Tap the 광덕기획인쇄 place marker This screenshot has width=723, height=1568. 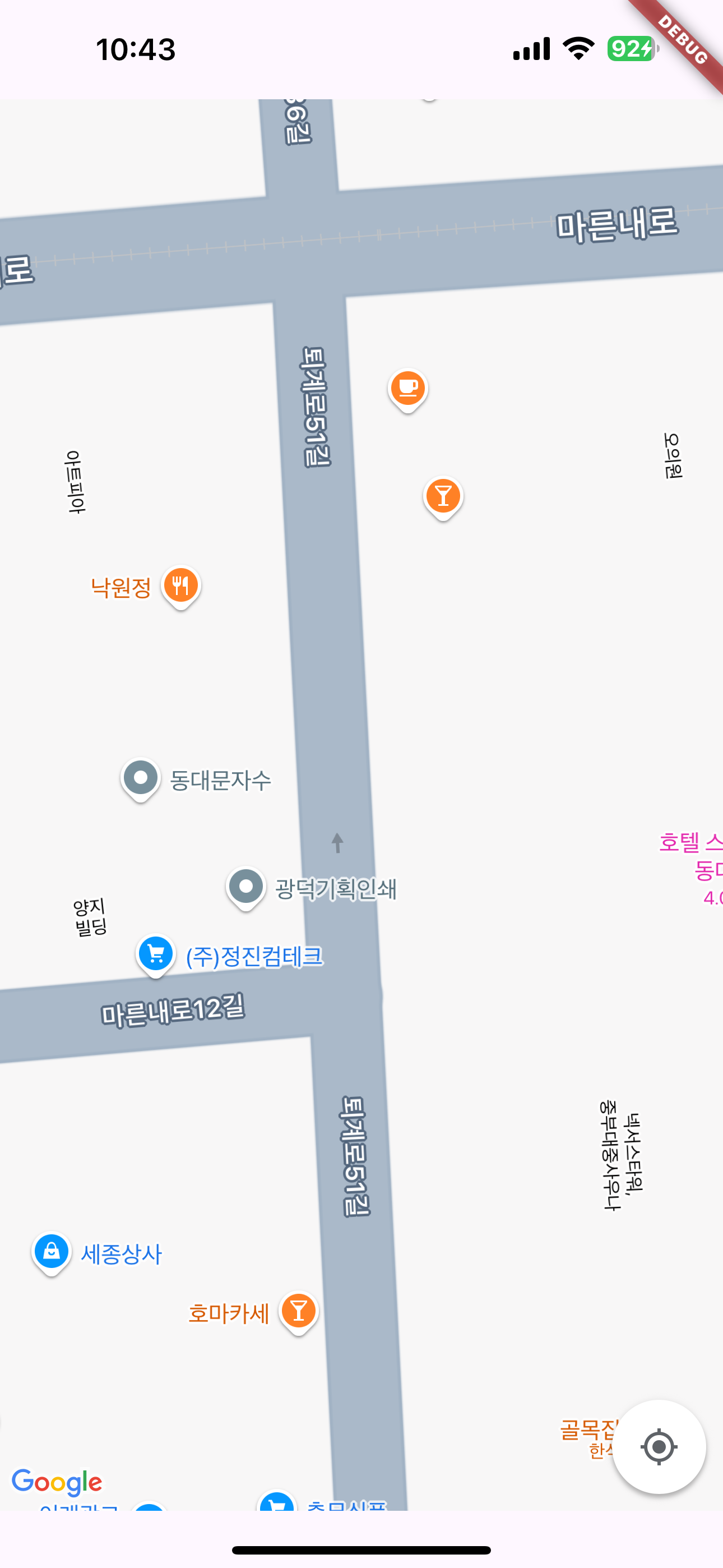(x=246, y=886)
